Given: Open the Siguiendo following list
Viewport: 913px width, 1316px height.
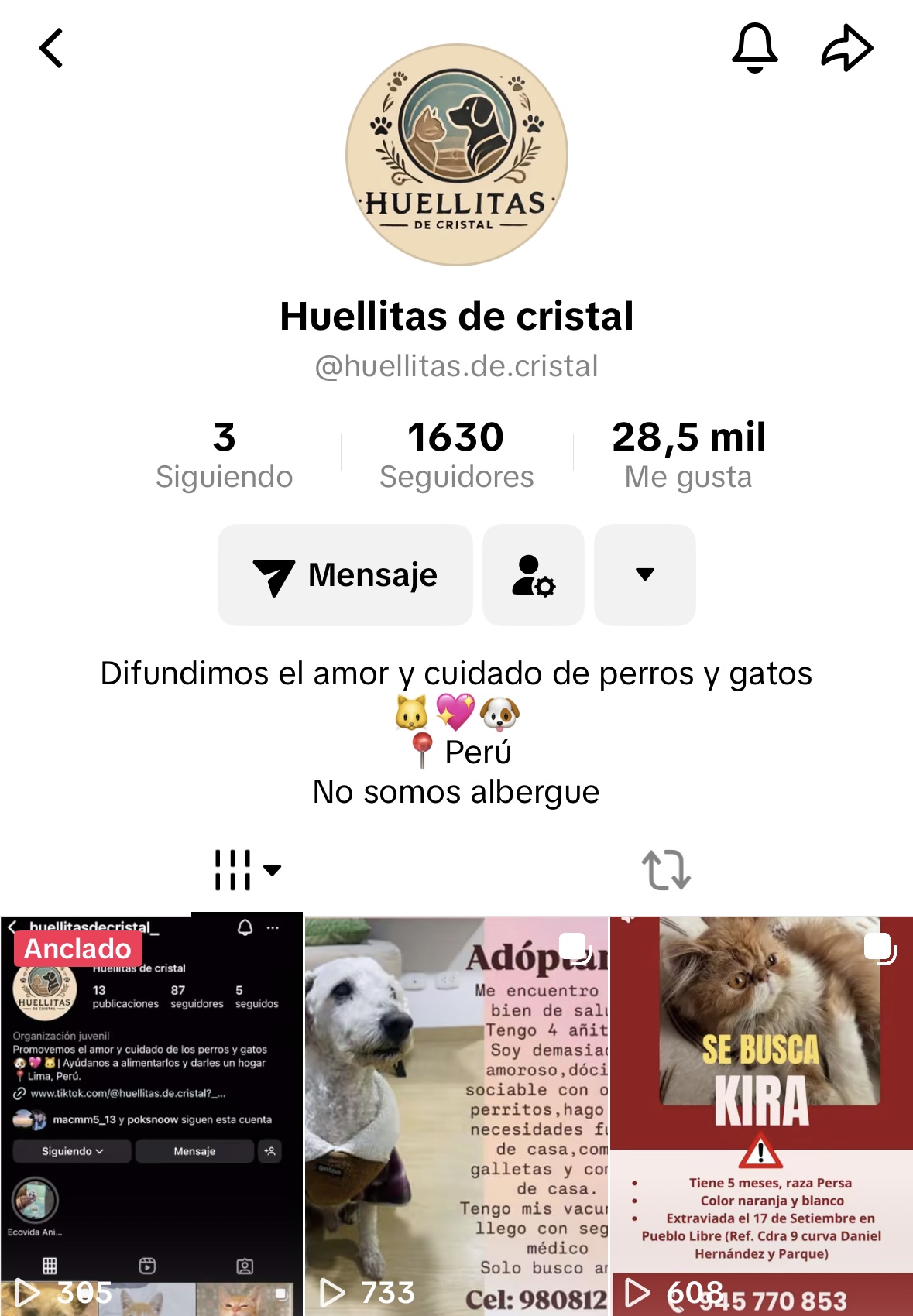Looking at the screenshot, I should pos(224,454).
